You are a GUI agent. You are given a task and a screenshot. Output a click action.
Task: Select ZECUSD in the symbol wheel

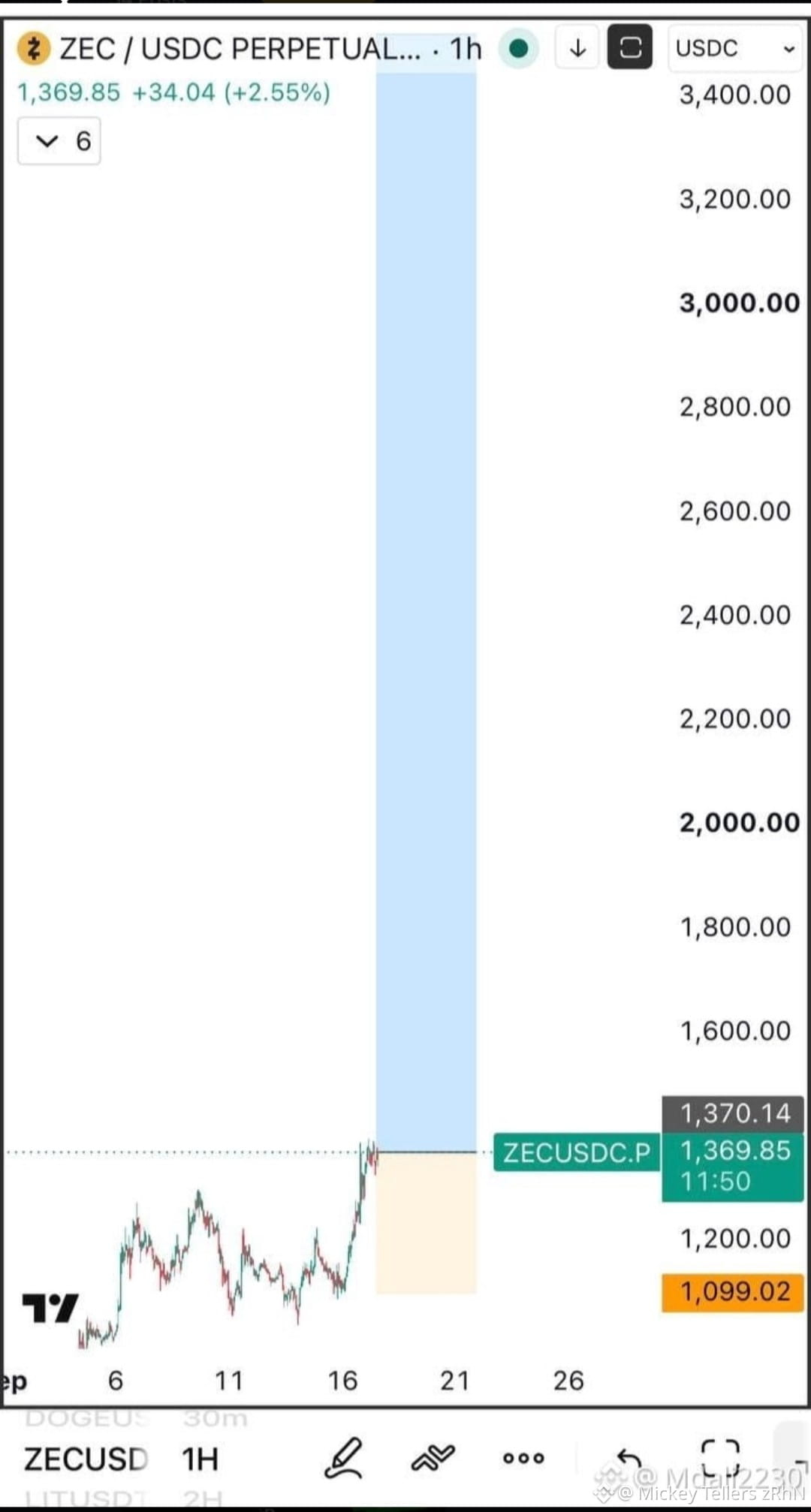86,1459
